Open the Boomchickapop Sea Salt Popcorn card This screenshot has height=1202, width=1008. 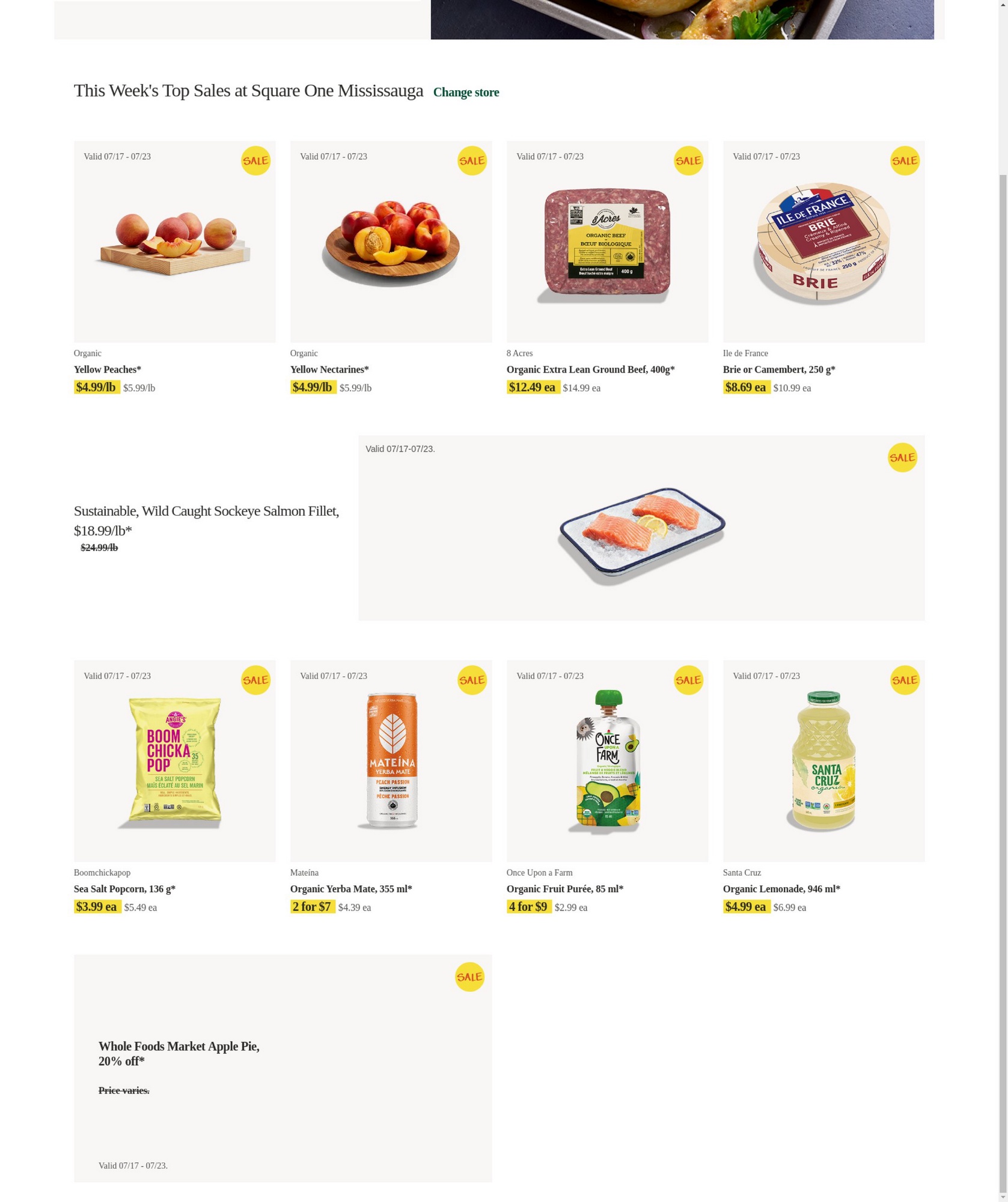click(174, 761)
